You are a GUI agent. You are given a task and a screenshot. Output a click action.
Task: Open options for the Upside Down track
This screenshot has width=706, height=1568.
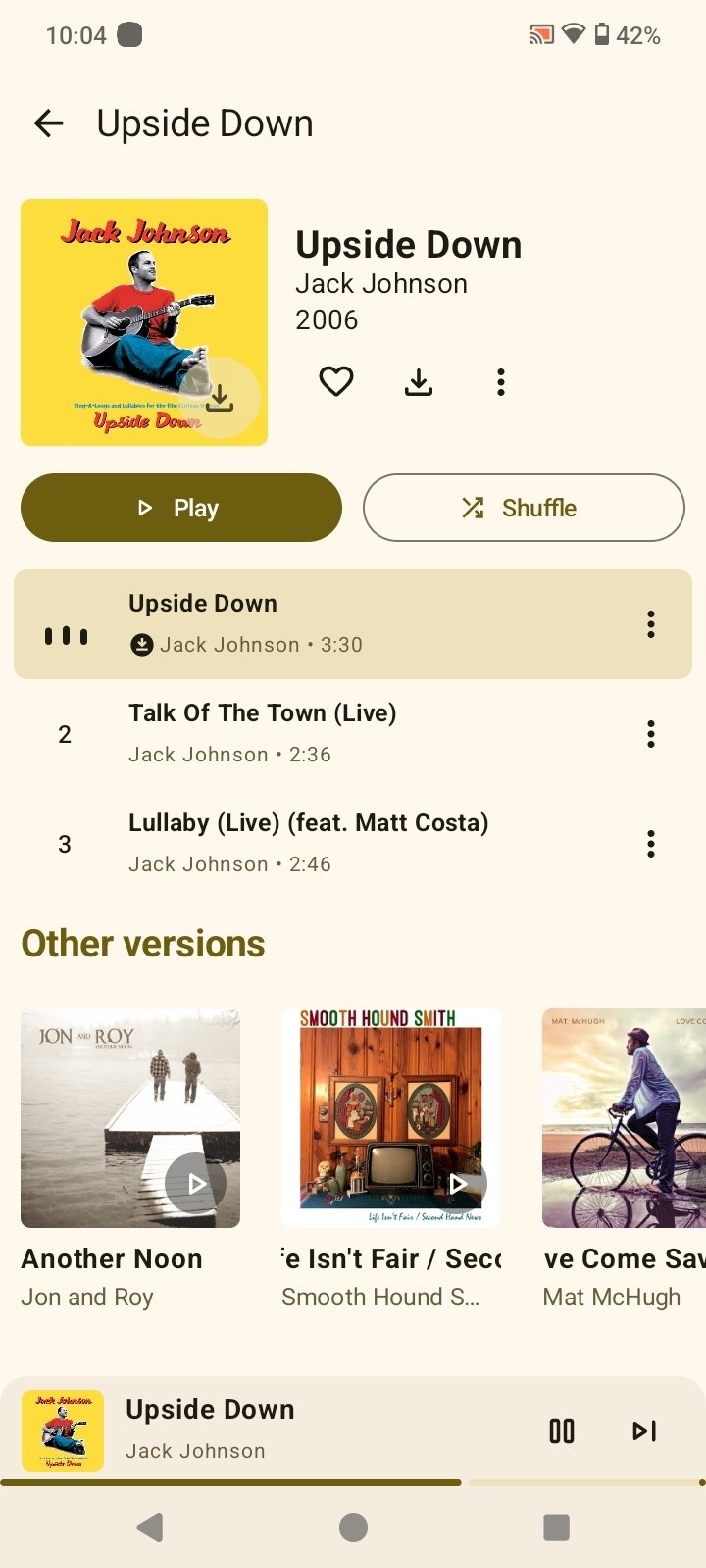click(x=651, y=624)
